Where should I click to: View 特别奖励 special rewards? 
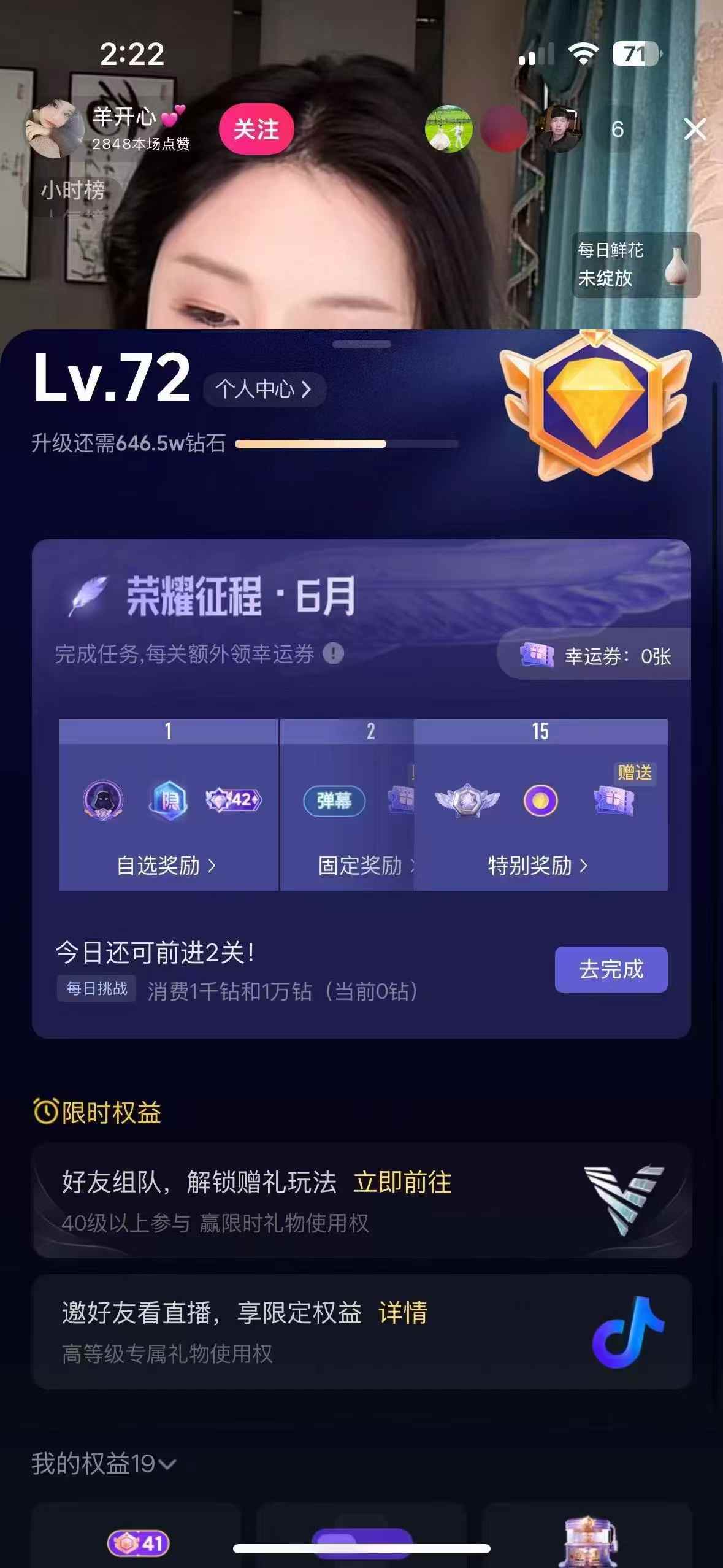pyautogui.click(x=538, y=866)
